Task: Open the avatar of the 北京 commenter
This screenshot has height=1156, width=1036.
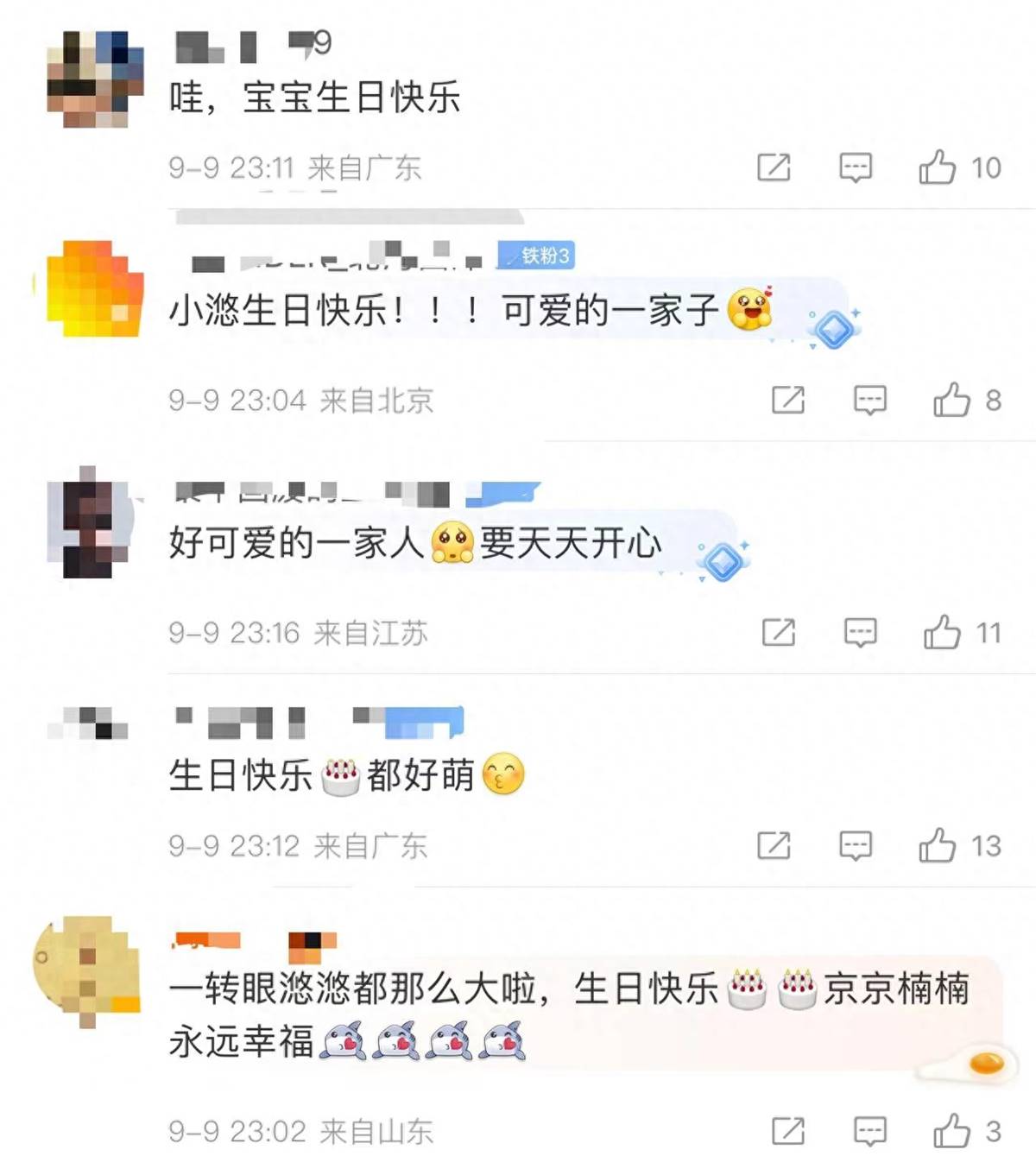Action: coord(93,288)
